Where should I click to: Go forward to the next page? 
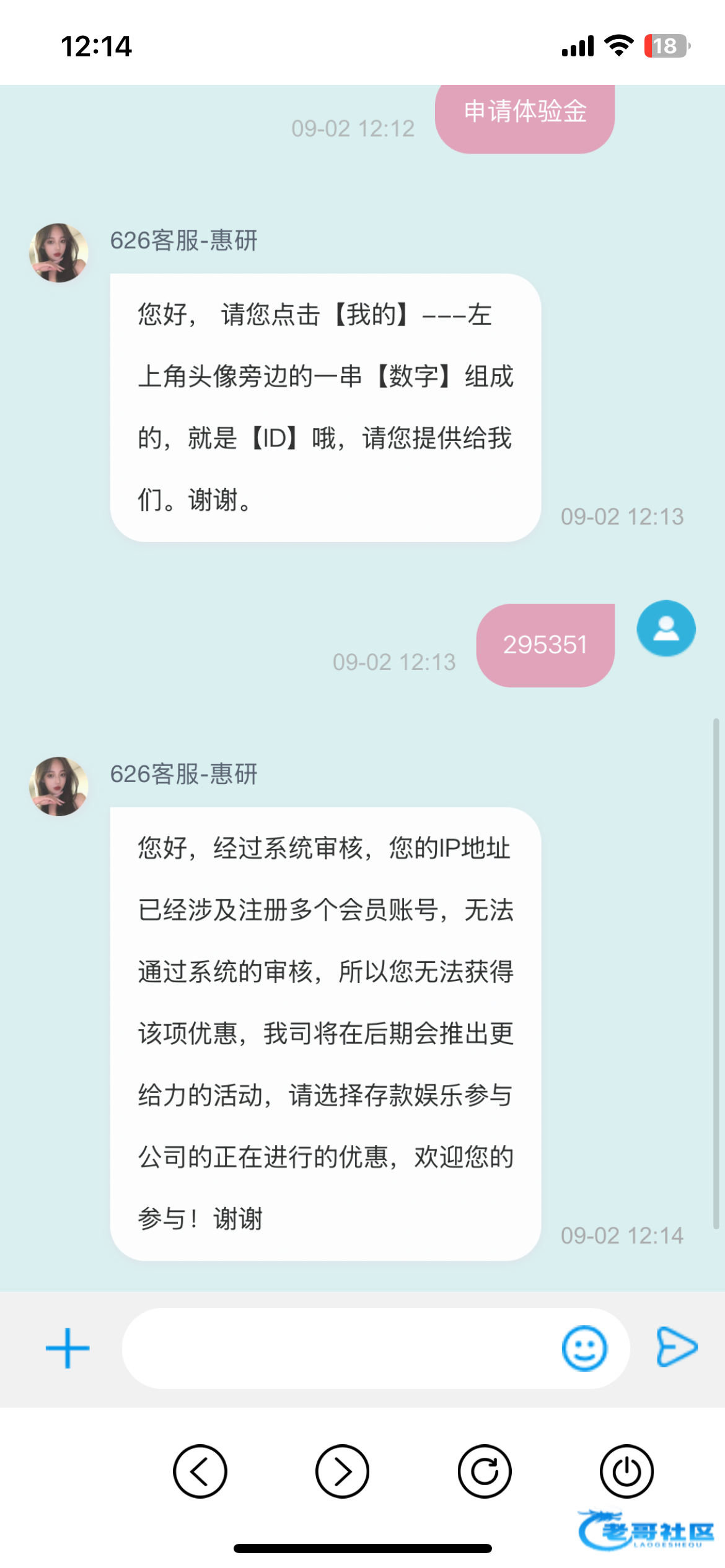tap(342, 1471)
